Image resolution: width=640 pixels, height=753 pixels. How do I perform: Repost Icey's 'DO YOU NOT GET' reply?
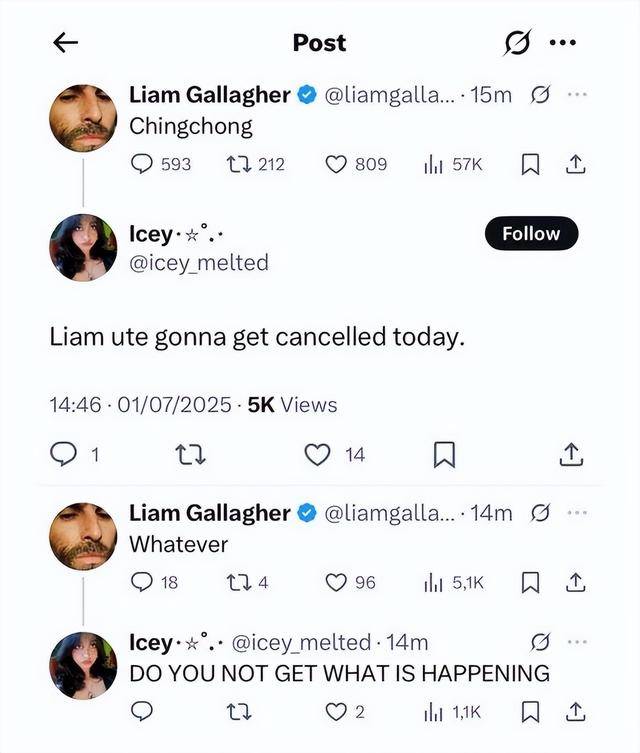coord(237,711)
